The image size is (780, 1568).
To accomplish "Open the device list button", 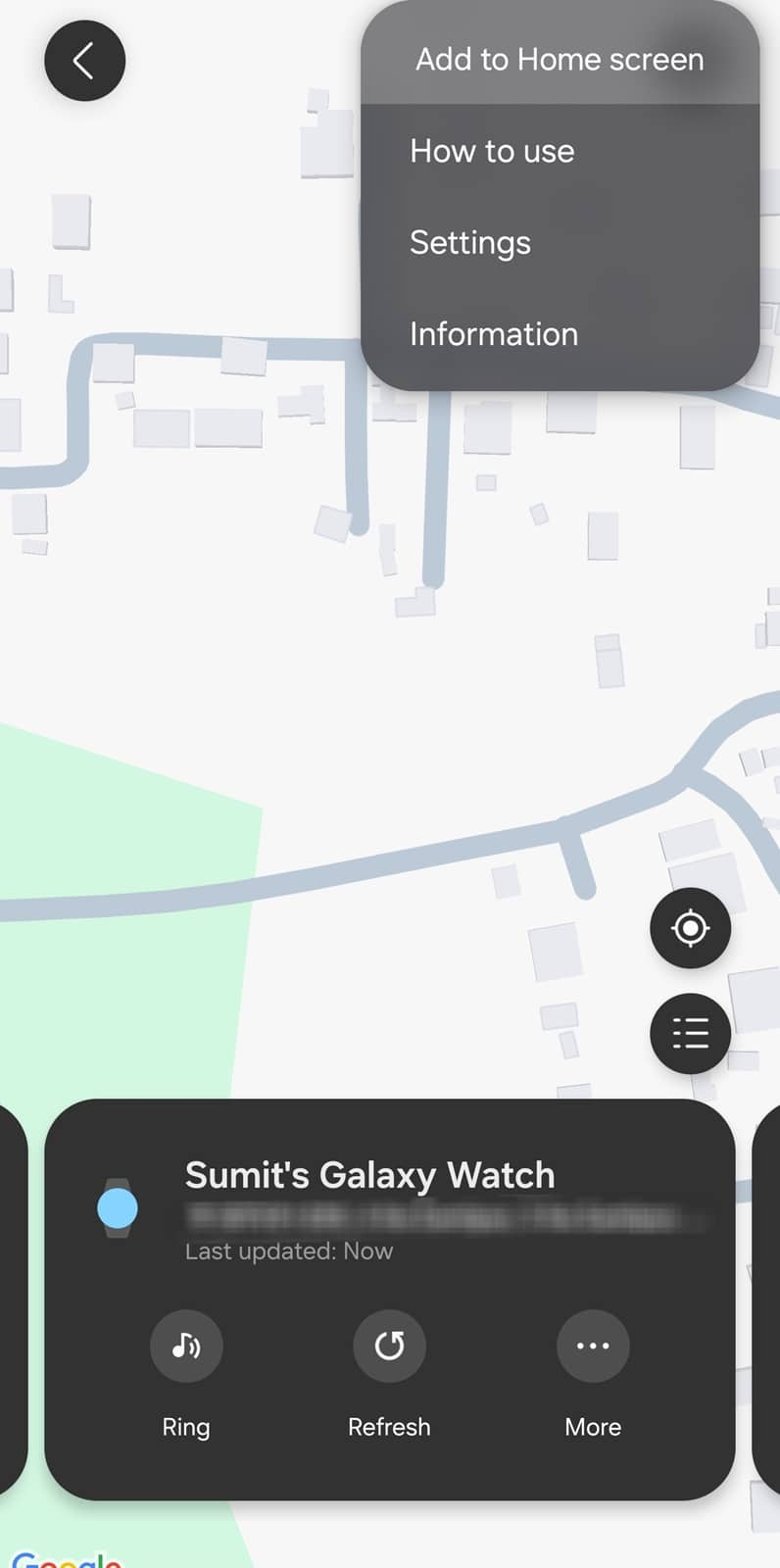I will [x=691, y=1033].
